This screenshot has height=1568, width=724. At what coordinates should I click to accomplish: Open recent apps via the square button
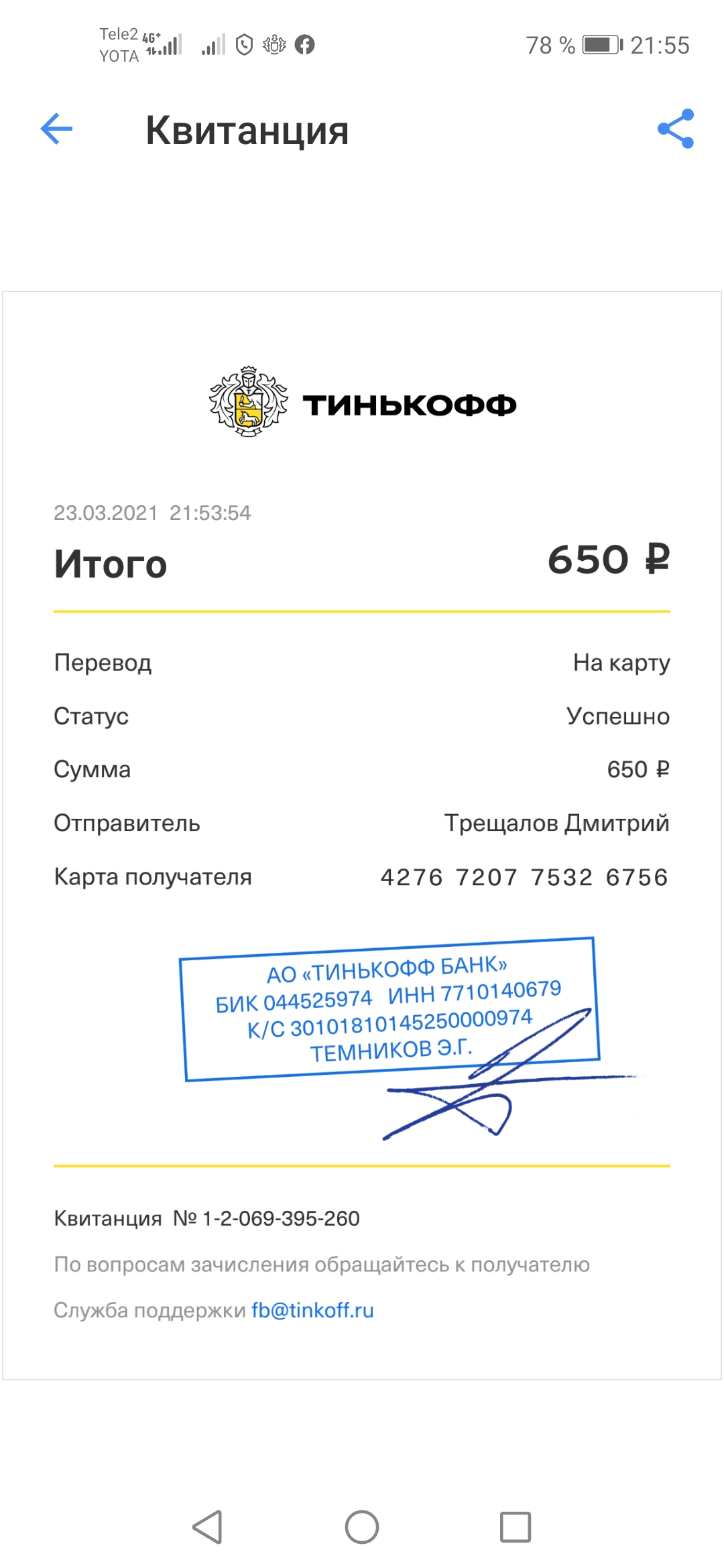pos(516,1527)
